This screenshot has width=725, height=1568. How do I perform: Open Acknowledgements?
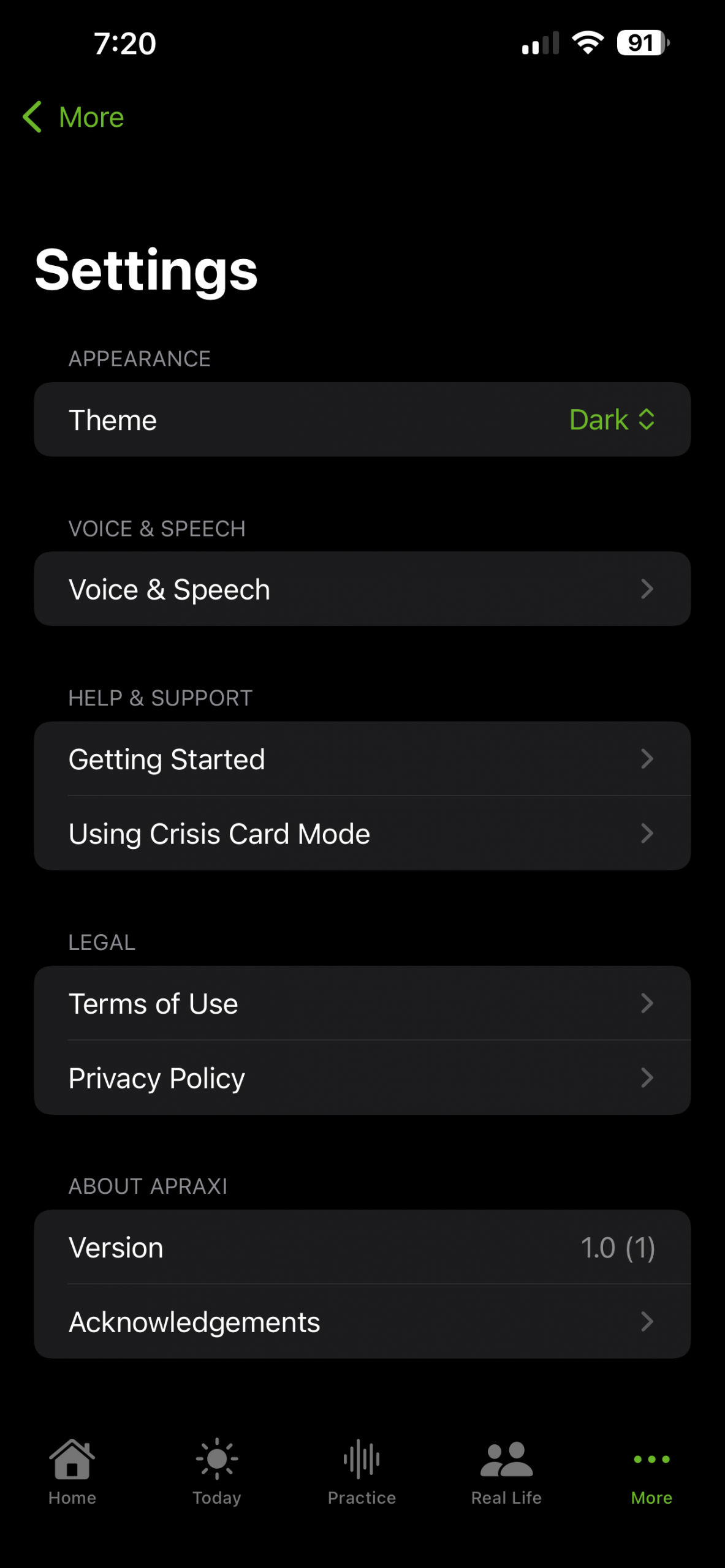click(x=362, y=1322)
